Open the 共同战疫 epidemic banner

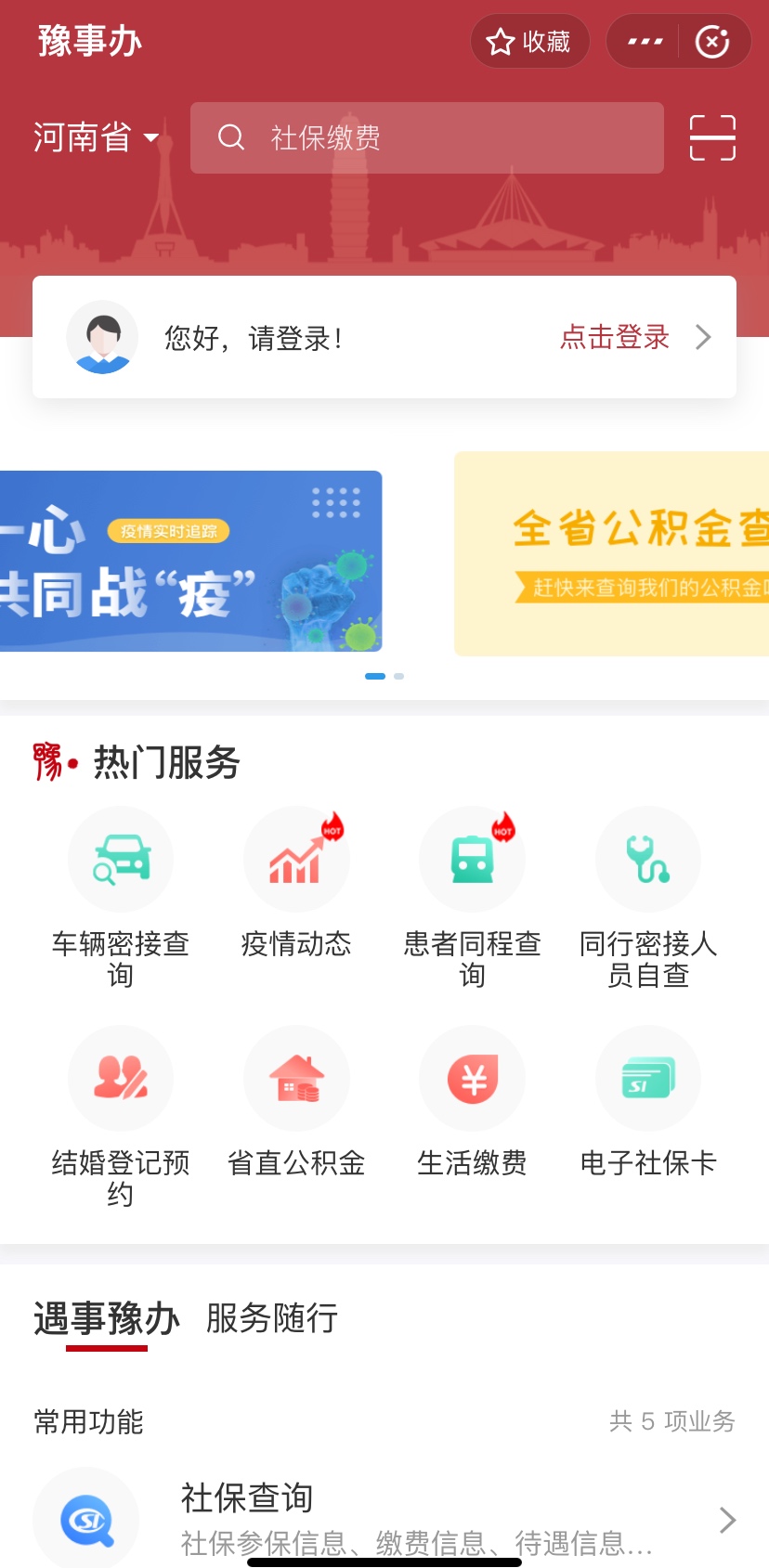[x=190, y=561]
